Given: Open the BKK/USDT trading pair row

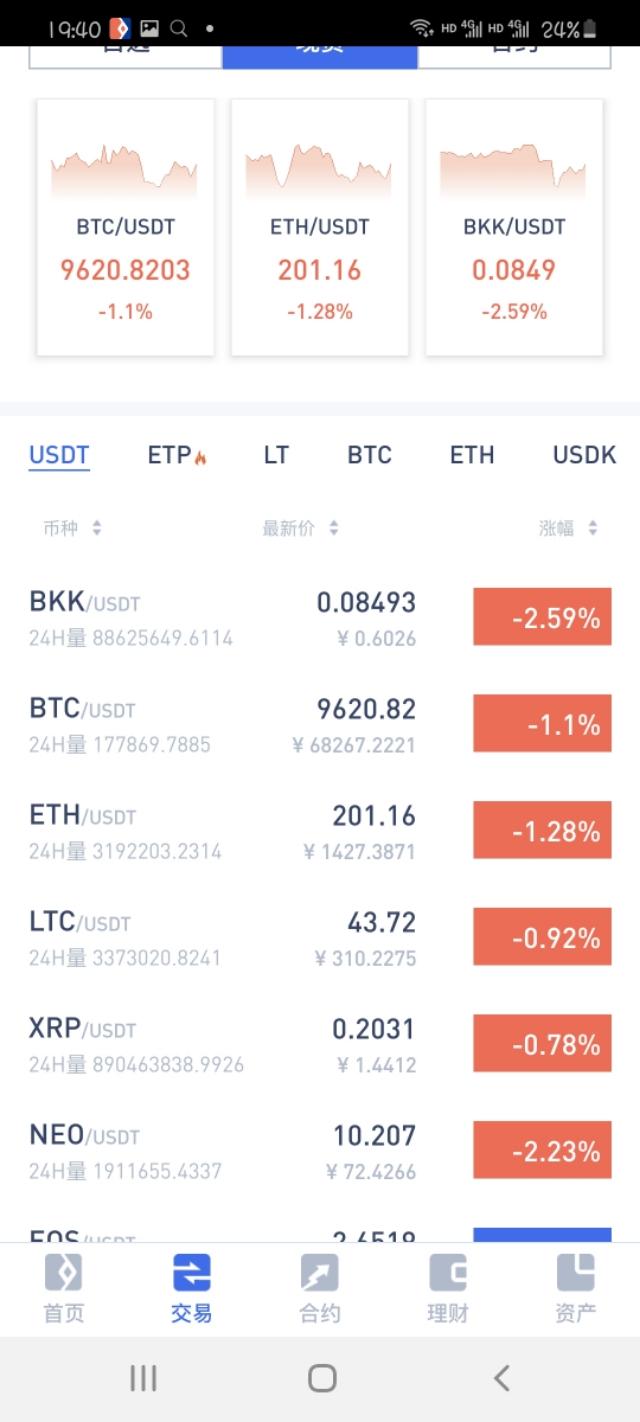Looking at the screenshot, I should [x=222, y=618].
